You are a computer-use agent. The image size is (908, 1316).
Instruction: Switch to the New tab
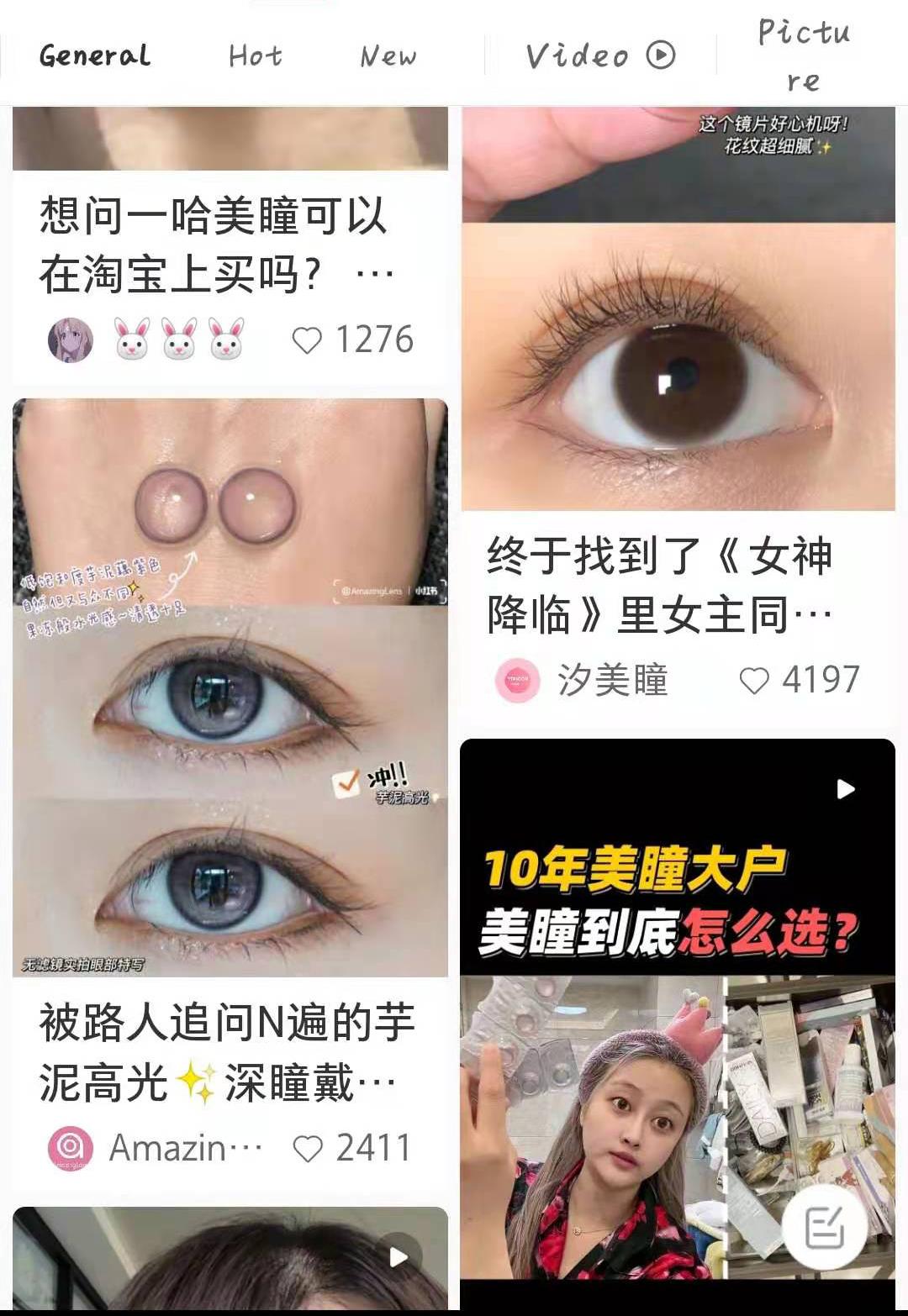point(388,55)
